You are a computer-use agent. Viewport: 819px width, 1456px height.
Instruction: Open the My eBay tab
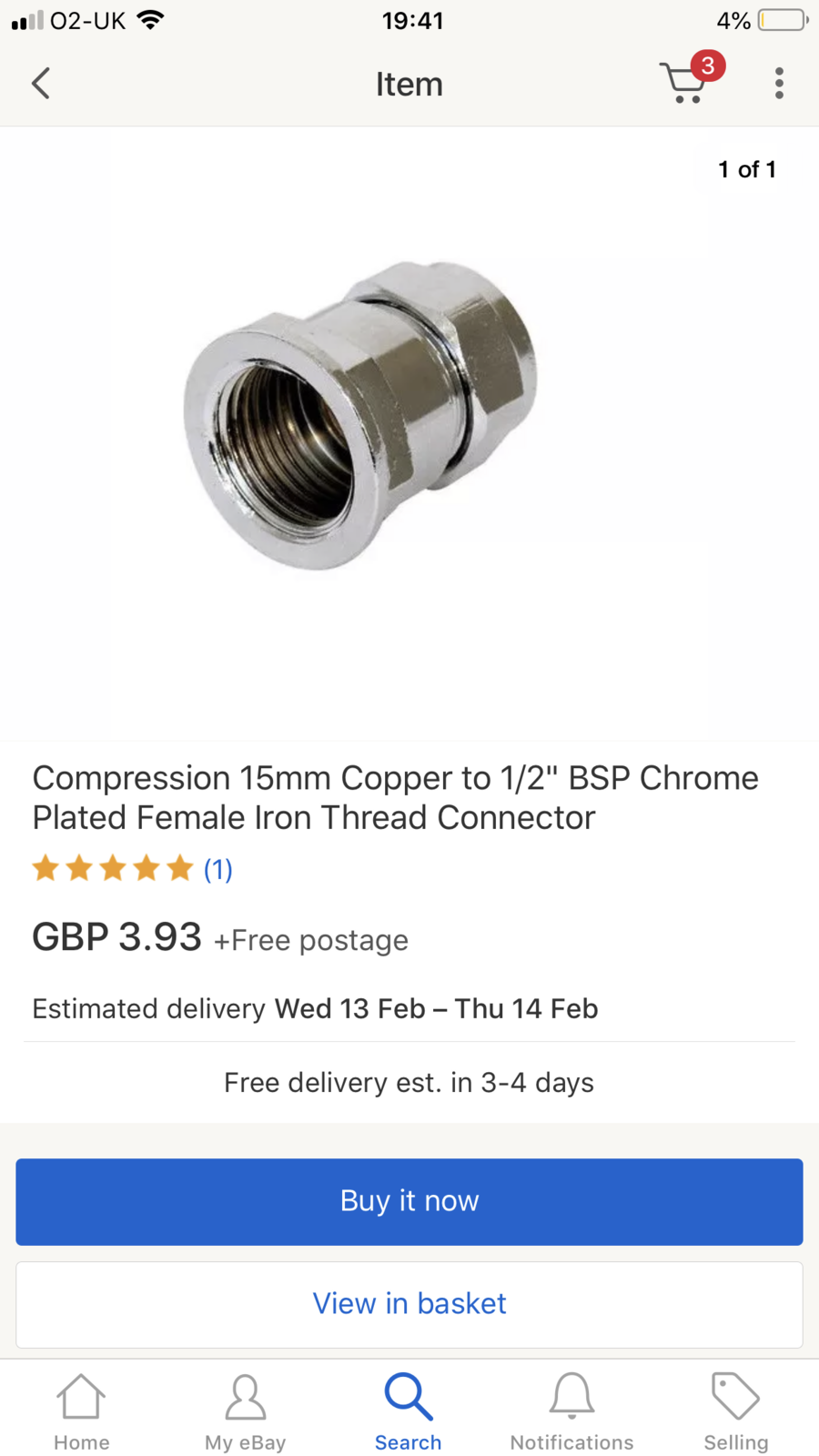245,1411
